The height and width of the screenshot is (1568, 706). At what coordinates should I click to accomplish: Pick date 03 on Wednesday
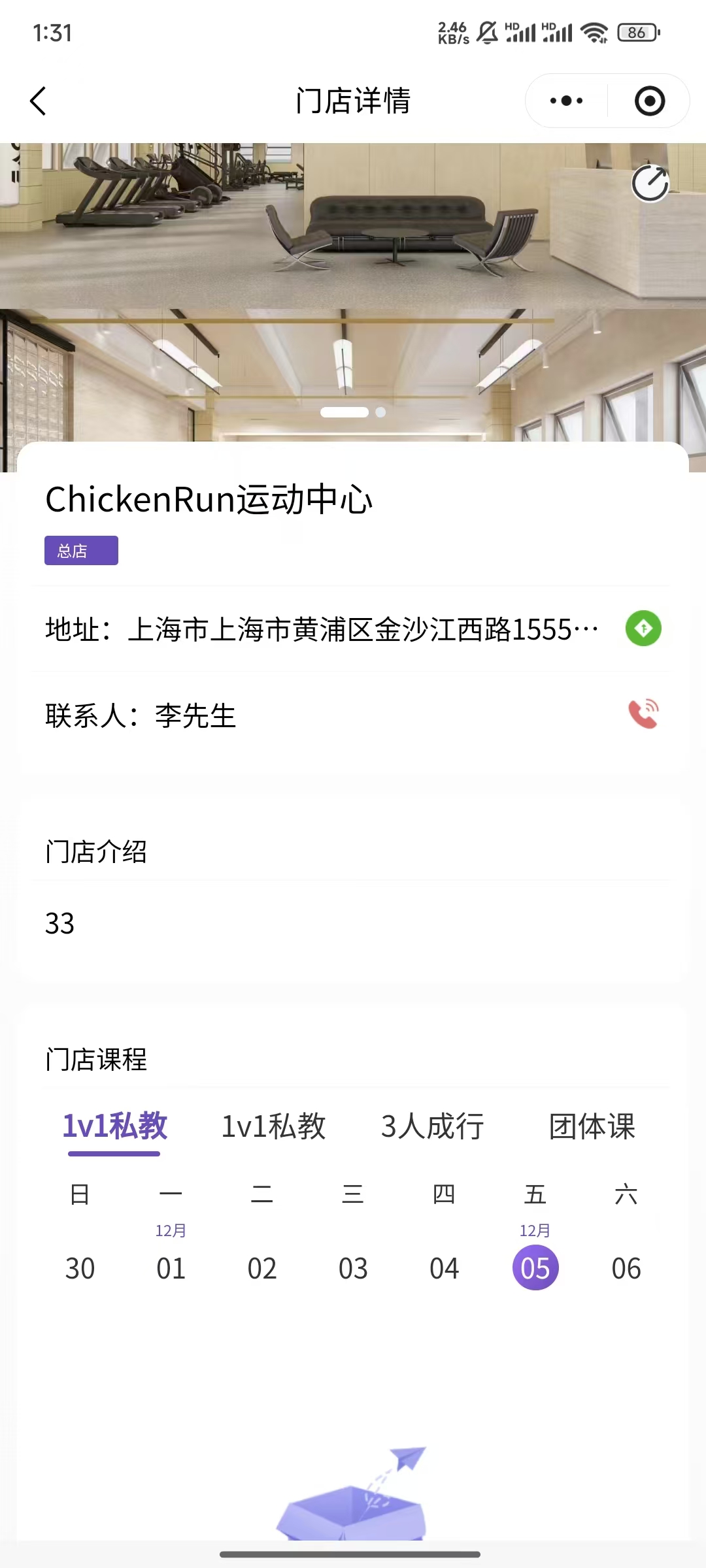pyautogui.click(x=353, y=1268)
